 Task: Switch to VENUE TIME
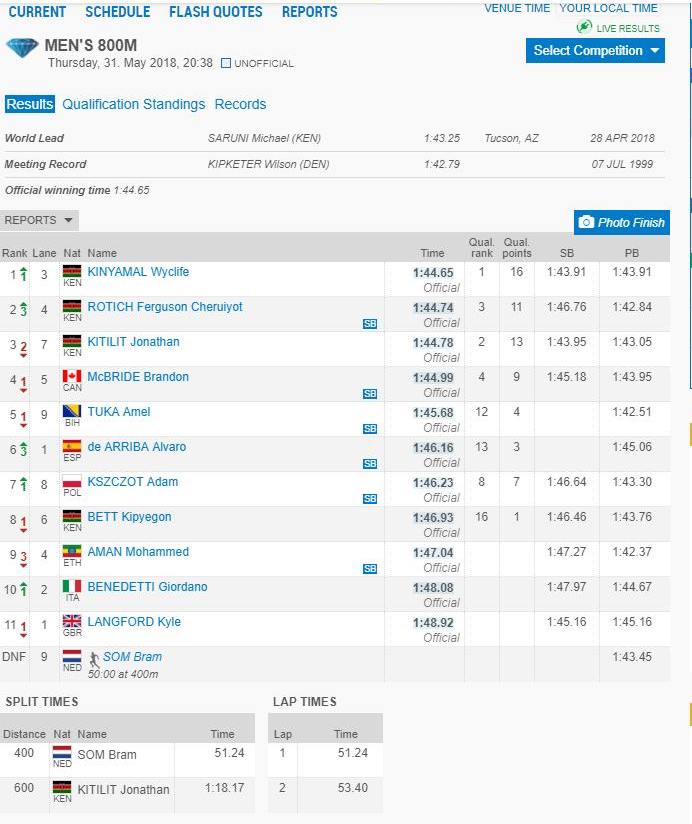coord(517,8)
